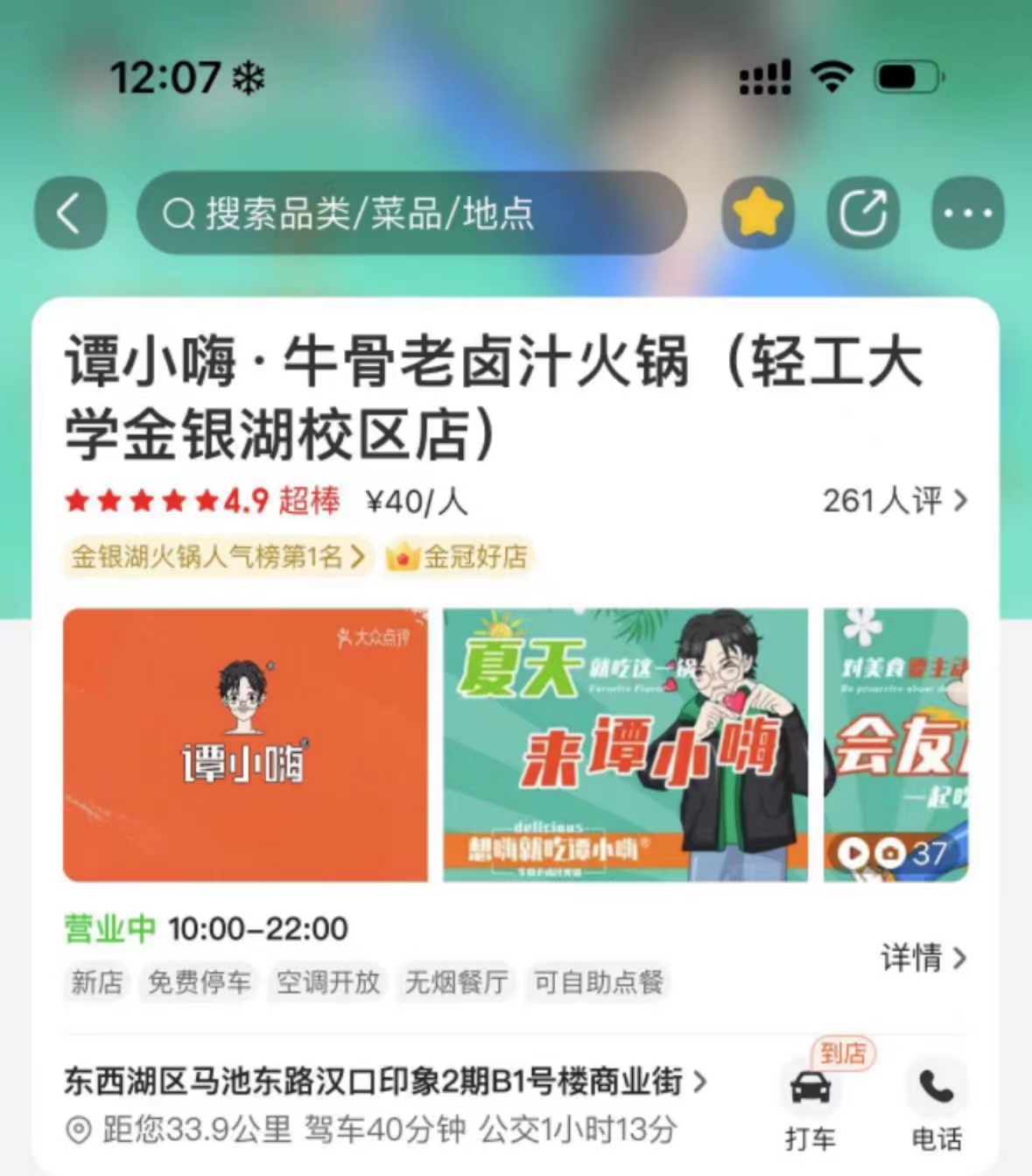Viewport: 1032px width, 1176px height.
Task: Tap the back arrow to return
Action: pyautogui.click(x=70, y=215)
